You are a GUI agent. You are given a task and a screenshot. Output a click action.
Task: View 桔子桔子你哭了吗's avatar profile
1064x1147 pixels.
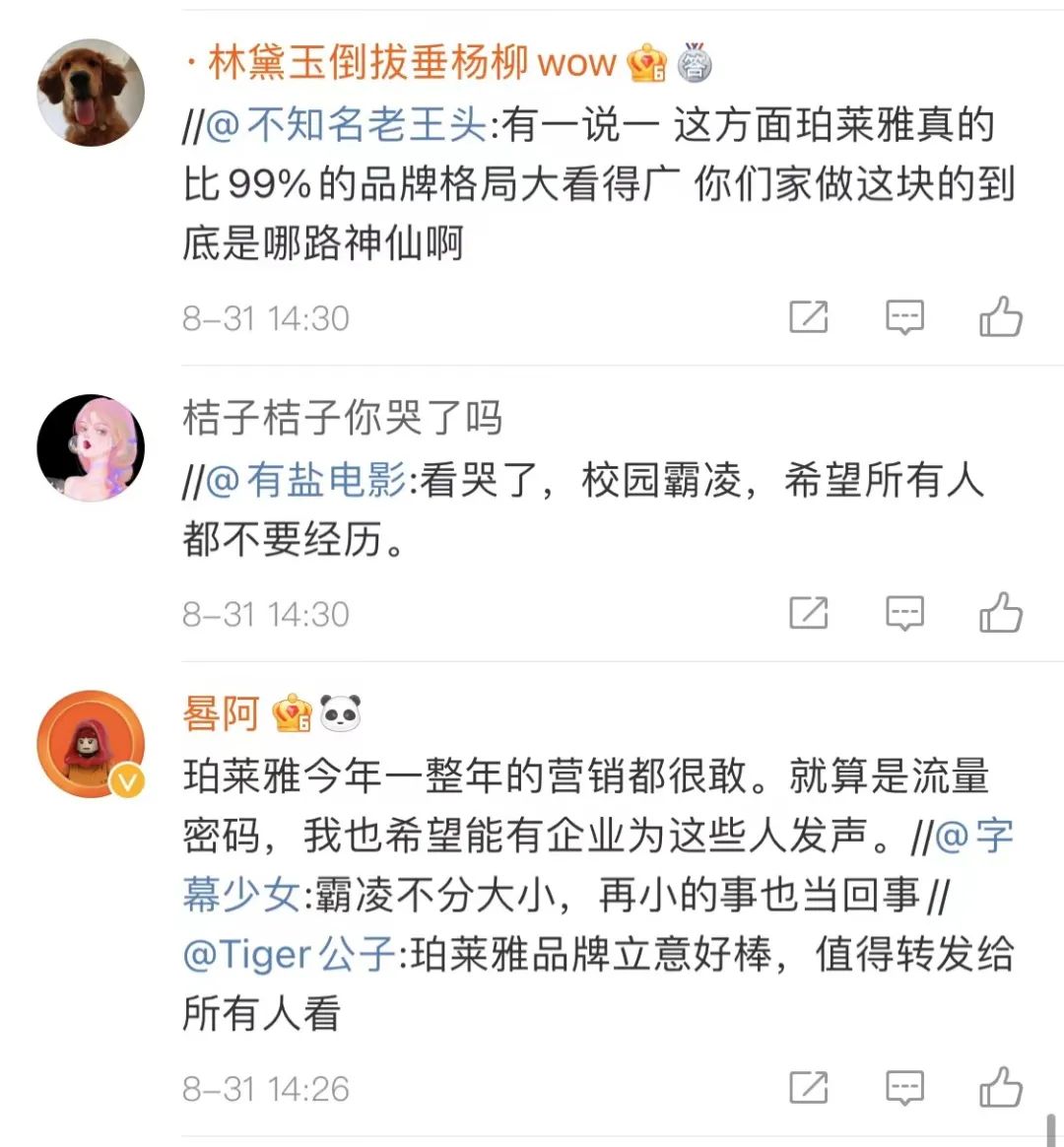tap(91, 448)
